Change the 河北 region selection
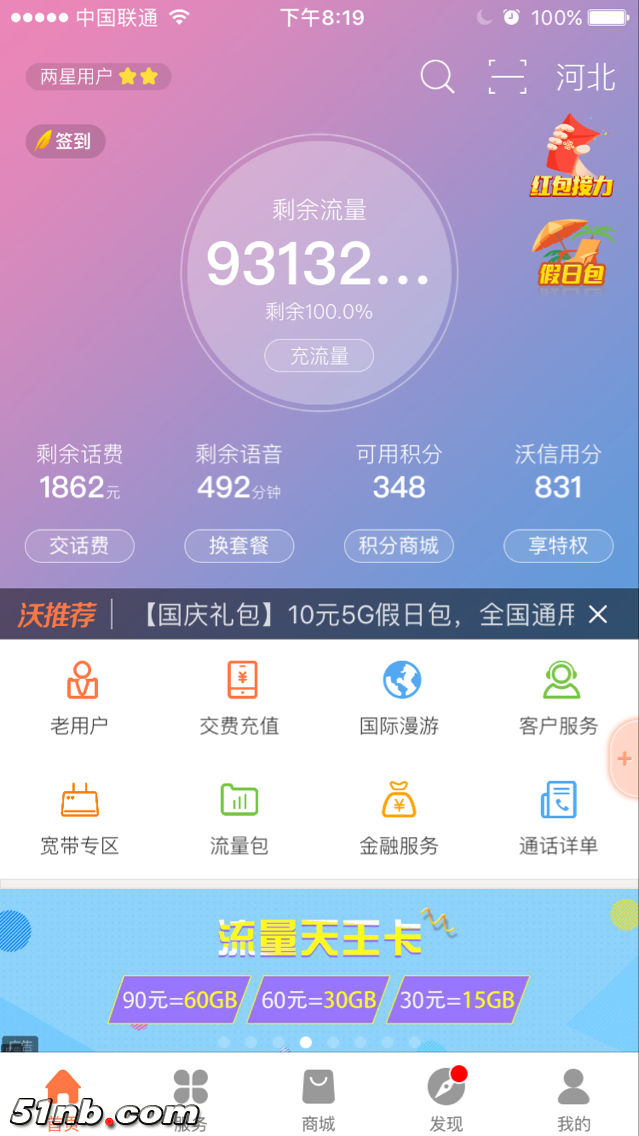 [x=585, y=77]
